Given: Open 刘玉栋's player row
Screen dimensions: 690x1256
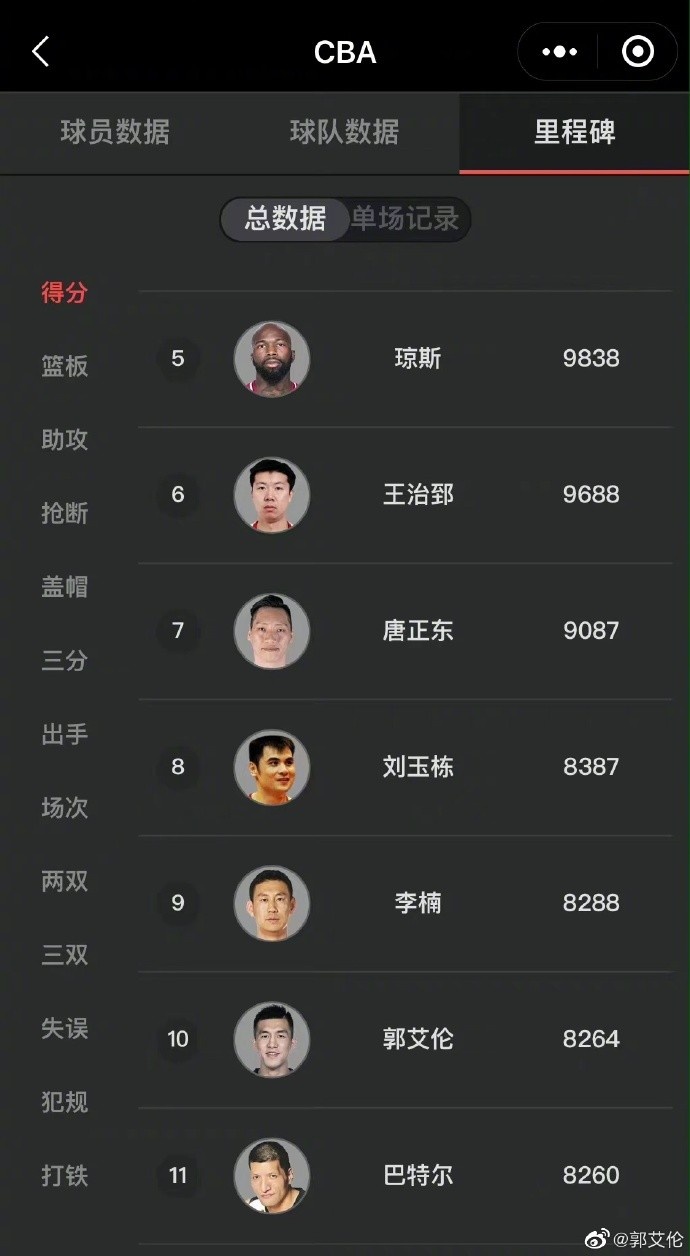Looking at the screenshot, I should pos(405,767).
